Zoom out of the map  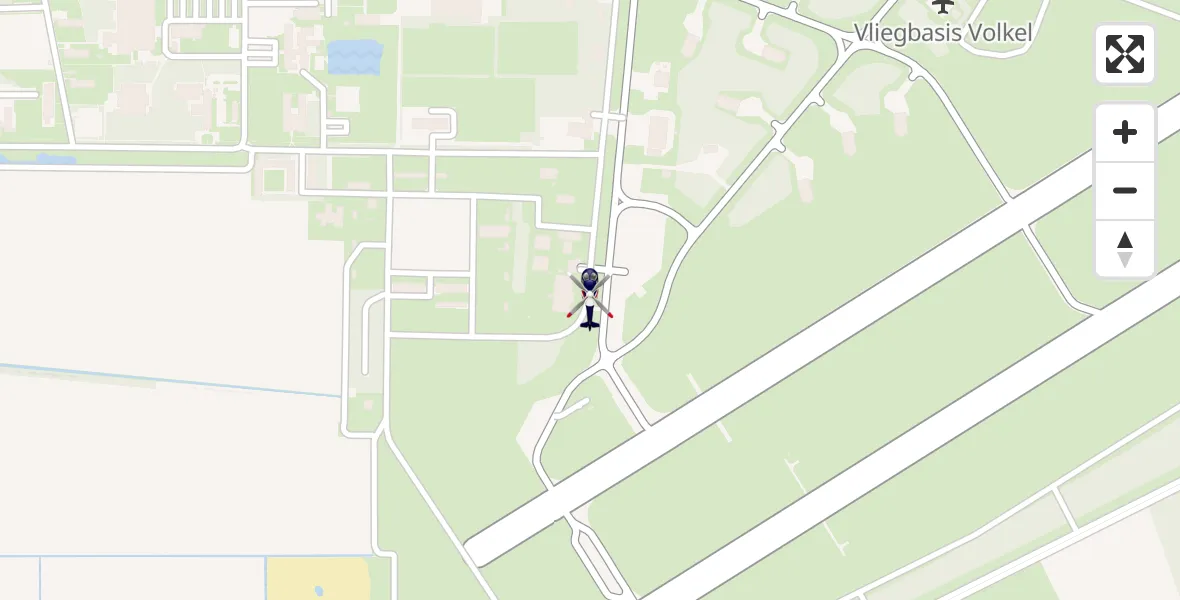[x=1125, y=191]
